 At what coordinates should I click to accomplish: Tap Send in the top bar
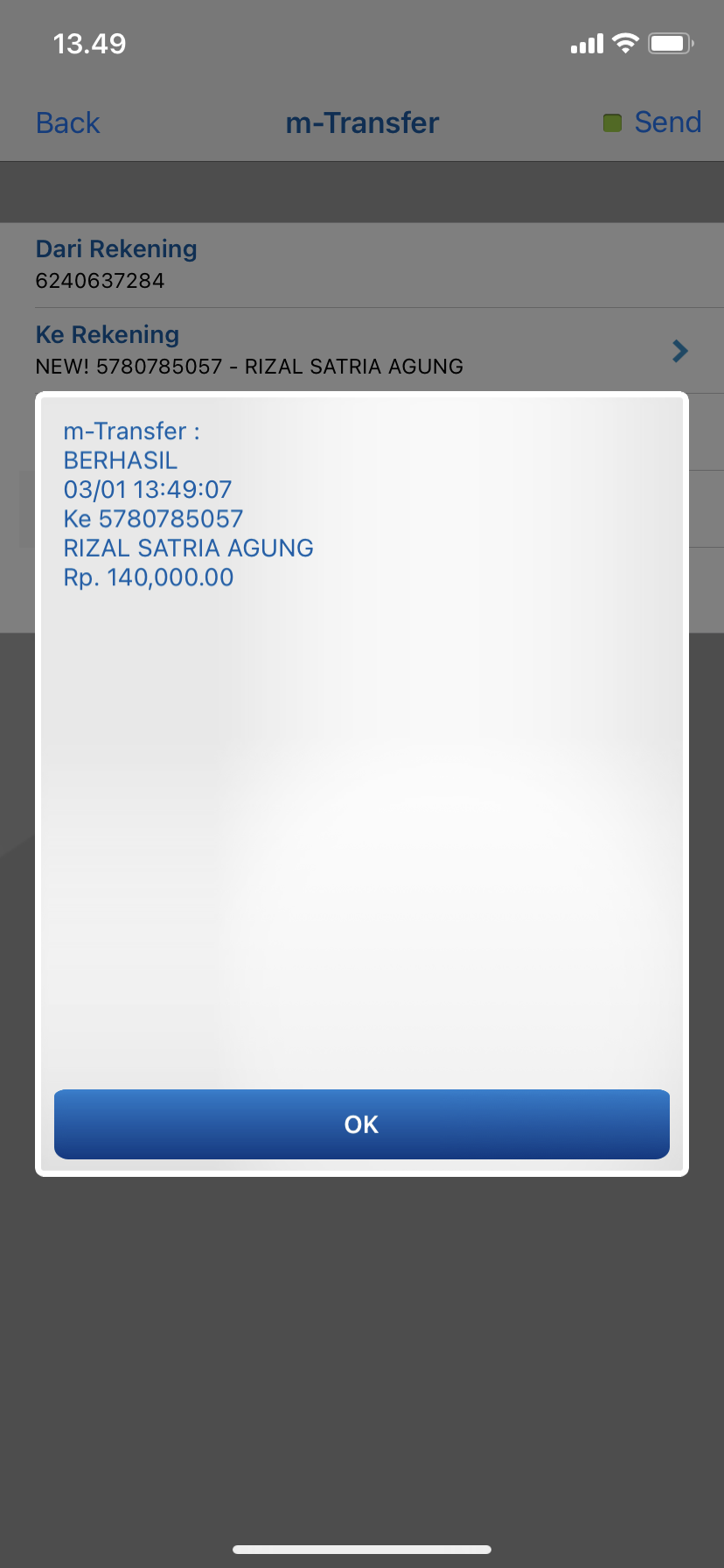click(667, 122)
